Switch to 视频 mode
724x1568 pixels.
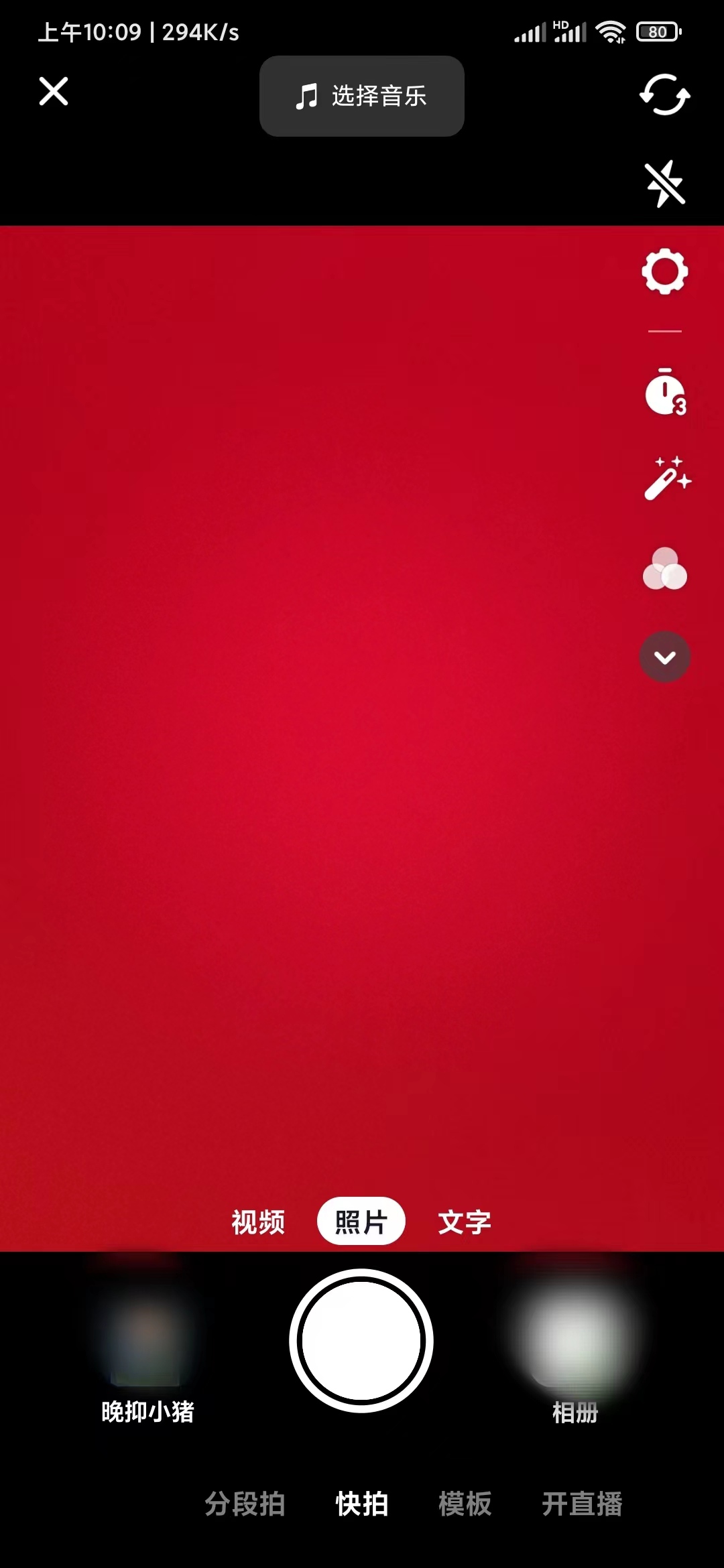(x=258, y=1222)
